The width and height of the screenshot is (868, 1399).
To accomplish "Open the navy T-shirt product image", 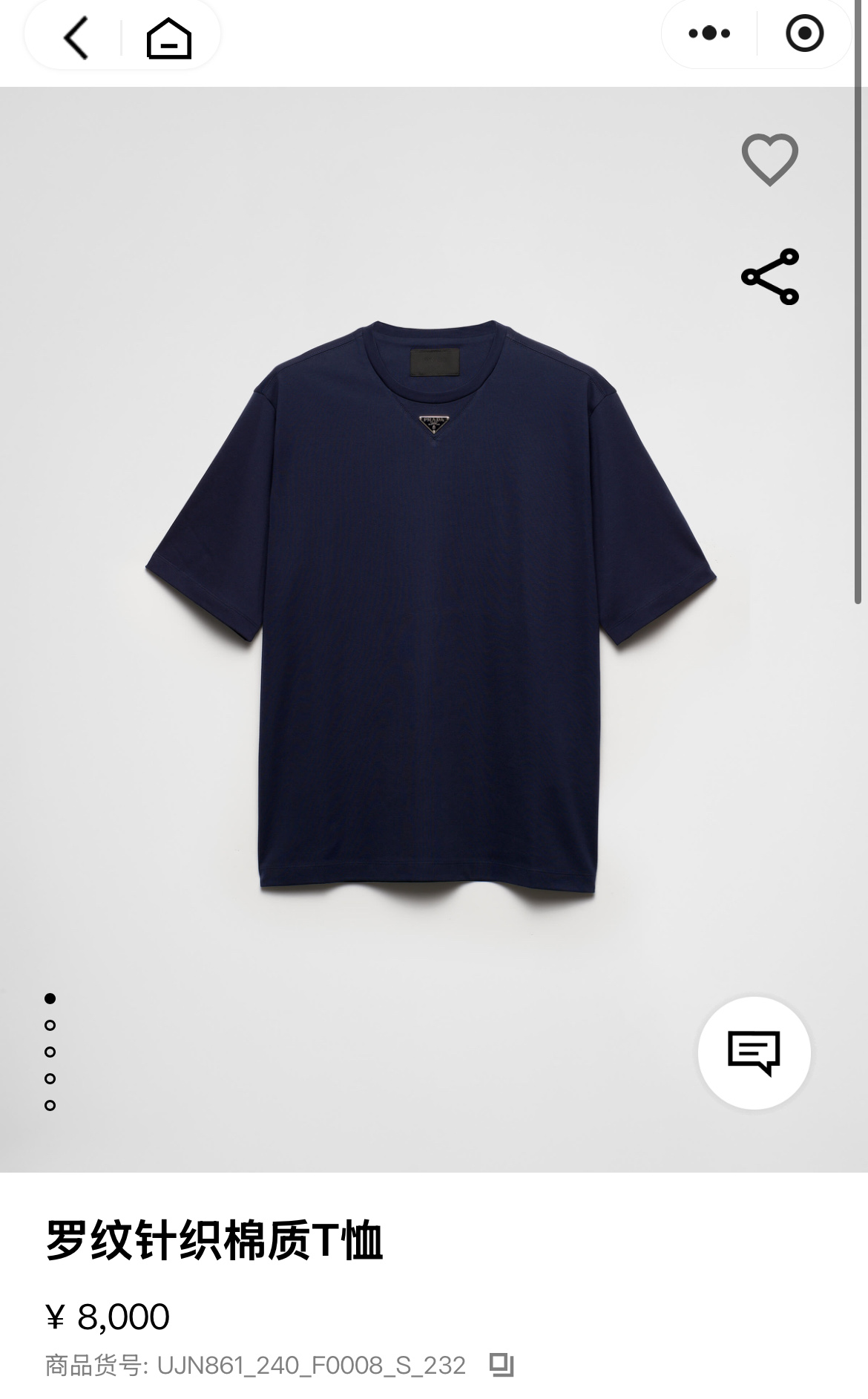I will (x=430, y=609).
